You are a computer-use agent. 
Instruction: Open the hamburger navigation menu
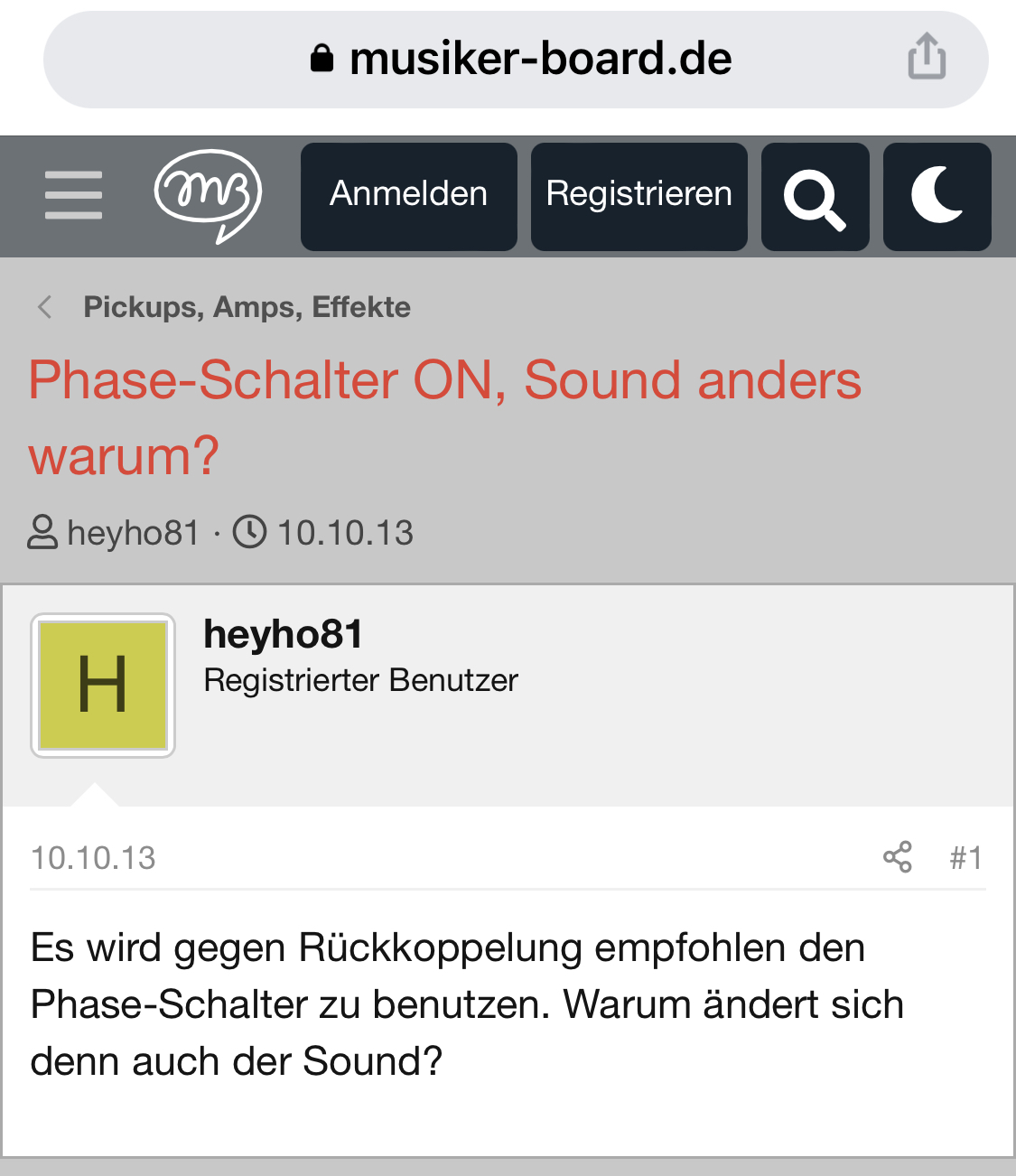click(x=73, y=195)
